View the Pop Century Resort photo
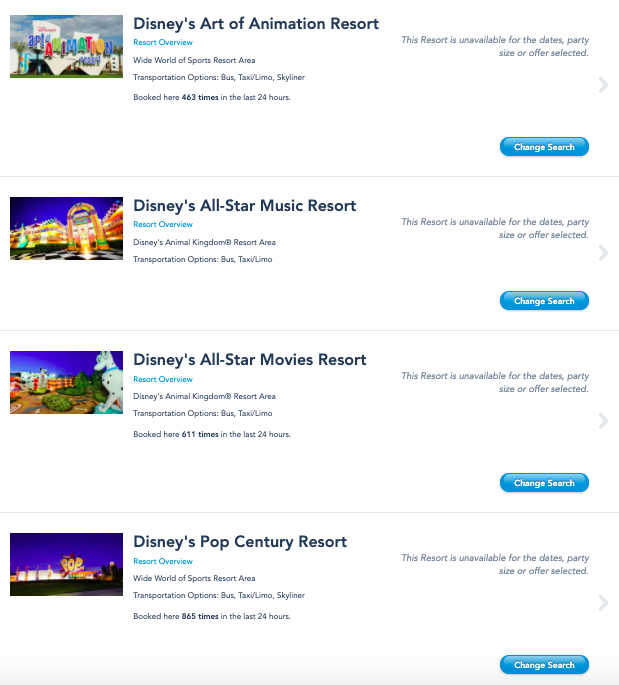 pos(66,564)
